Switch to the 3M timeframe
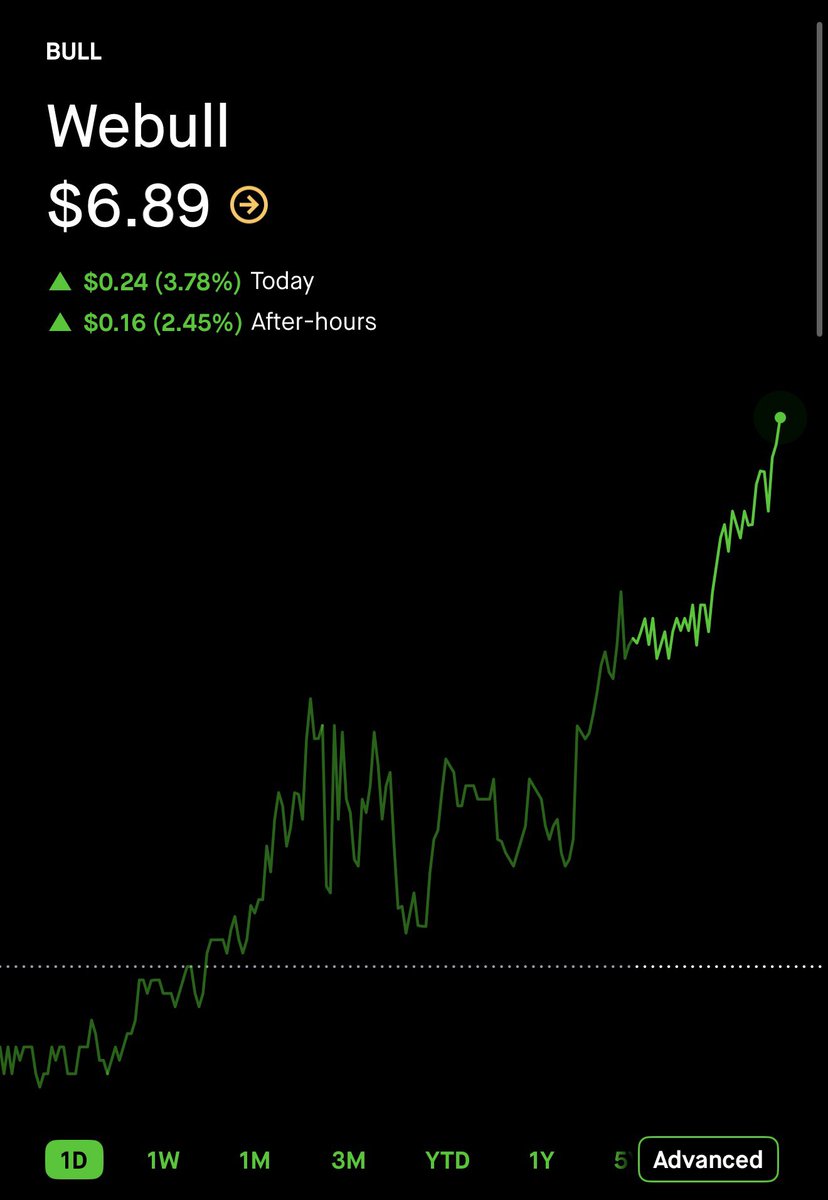Viewport: 828px width, 1200px height. [348, 1160]
